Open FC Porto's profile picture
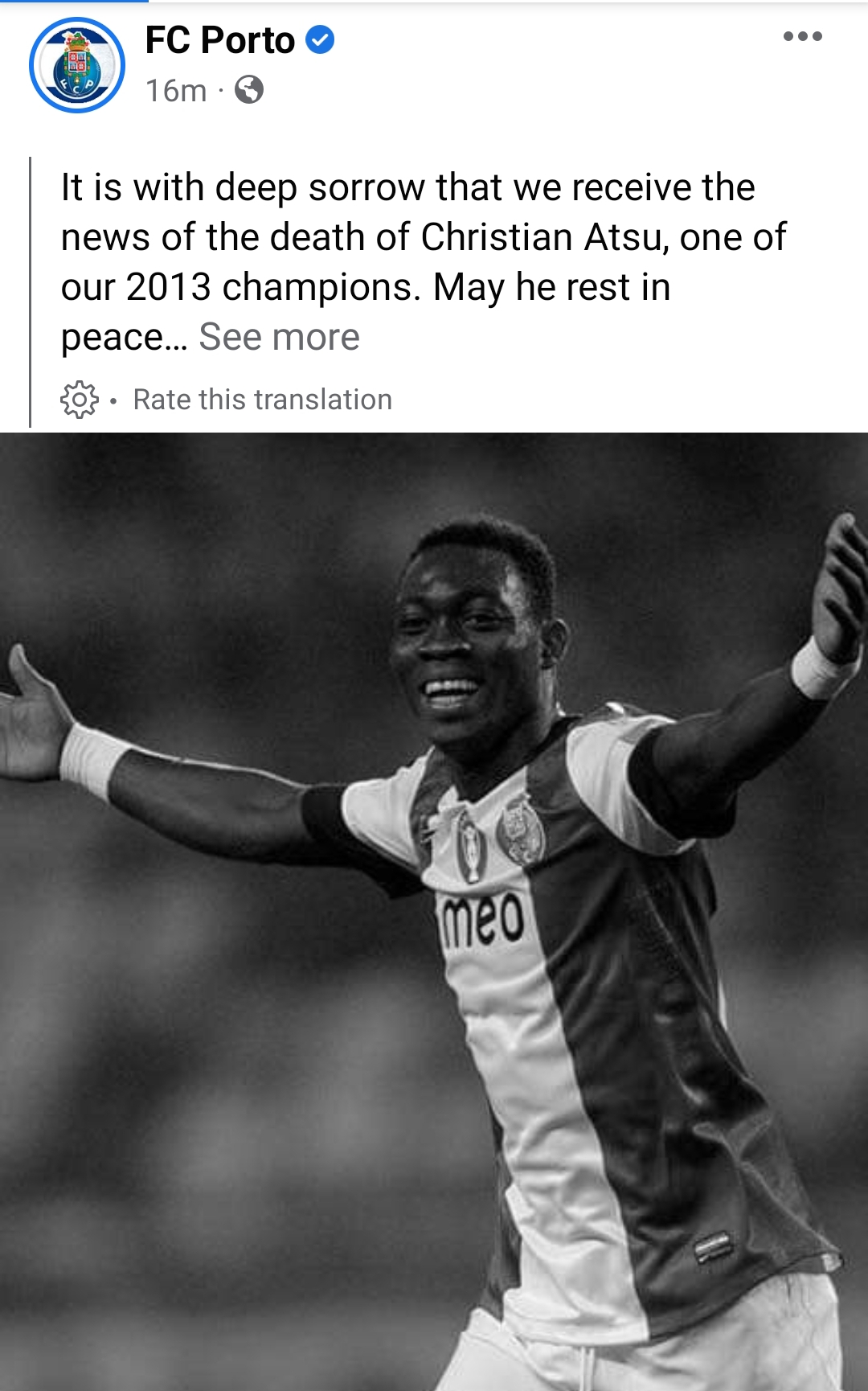Viewport: 868px width, 1391px height. (x=77, y=65)
